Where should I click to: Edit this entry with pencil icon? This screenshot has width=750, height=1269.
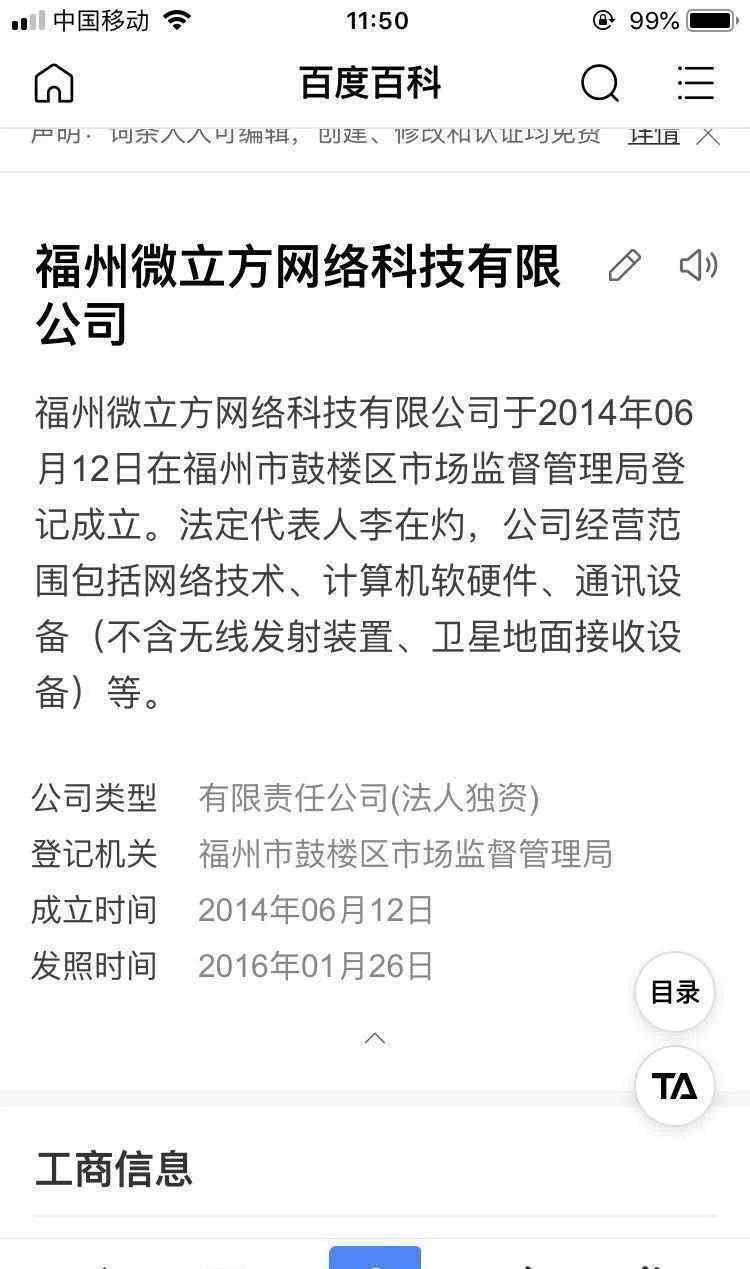tap(625, 265)
